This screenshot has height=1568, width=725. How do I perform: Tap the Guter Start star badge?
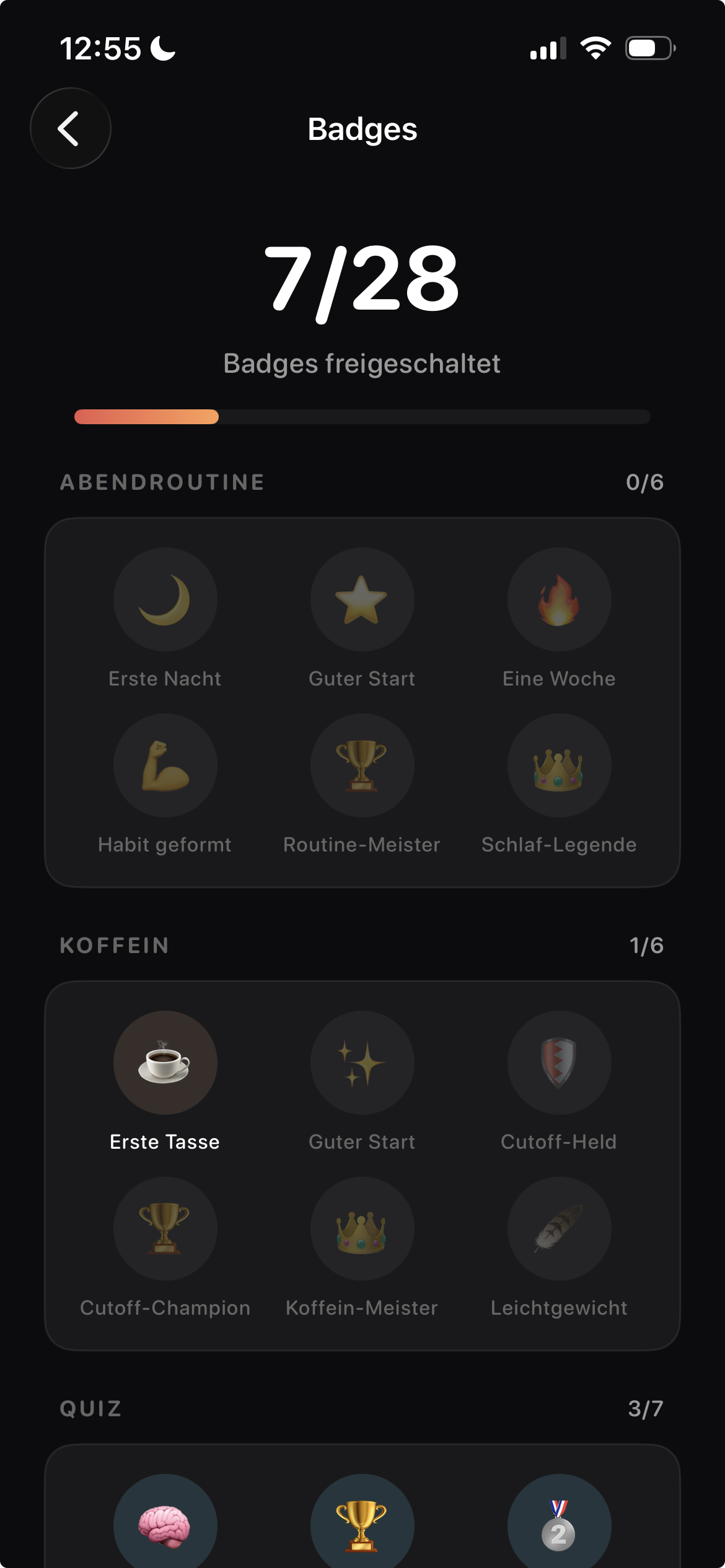point(362,599)
